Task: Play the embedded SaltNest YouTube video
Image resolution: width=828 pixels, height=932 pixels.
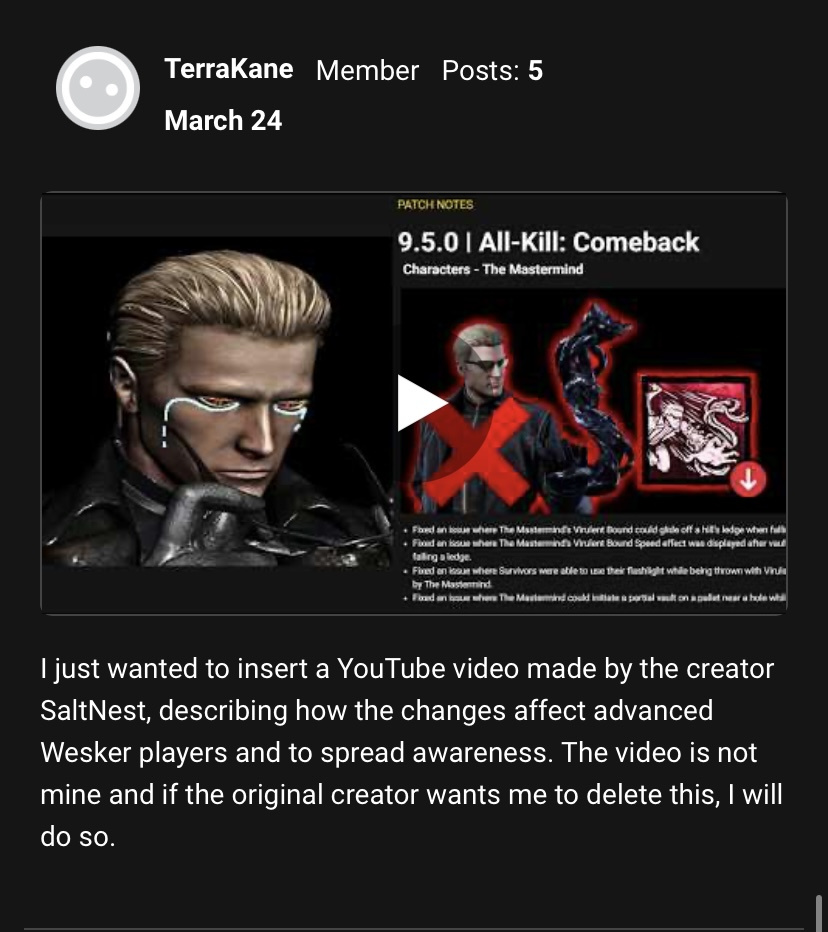Action: point(421,403)
